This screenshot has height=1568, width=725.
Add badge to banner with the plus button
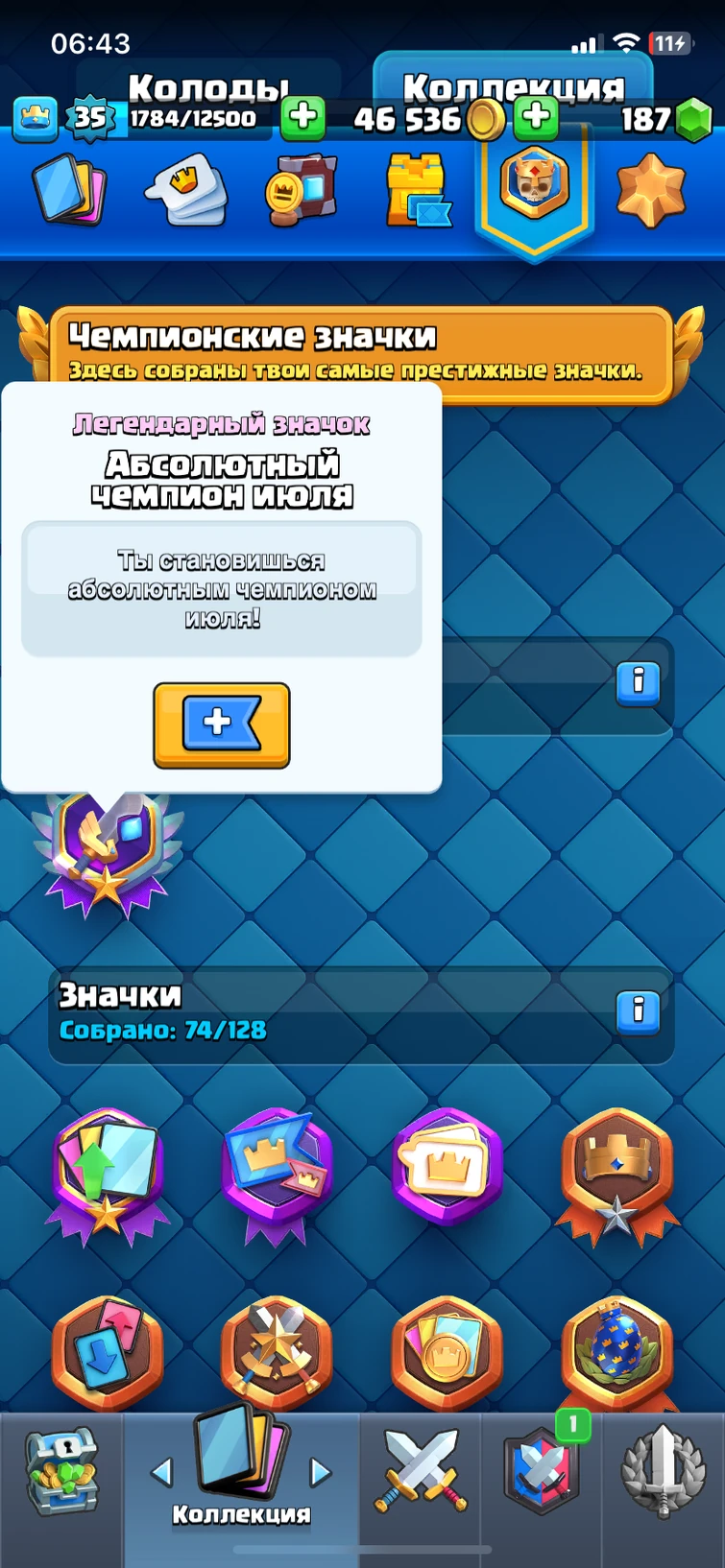[221, 725]
